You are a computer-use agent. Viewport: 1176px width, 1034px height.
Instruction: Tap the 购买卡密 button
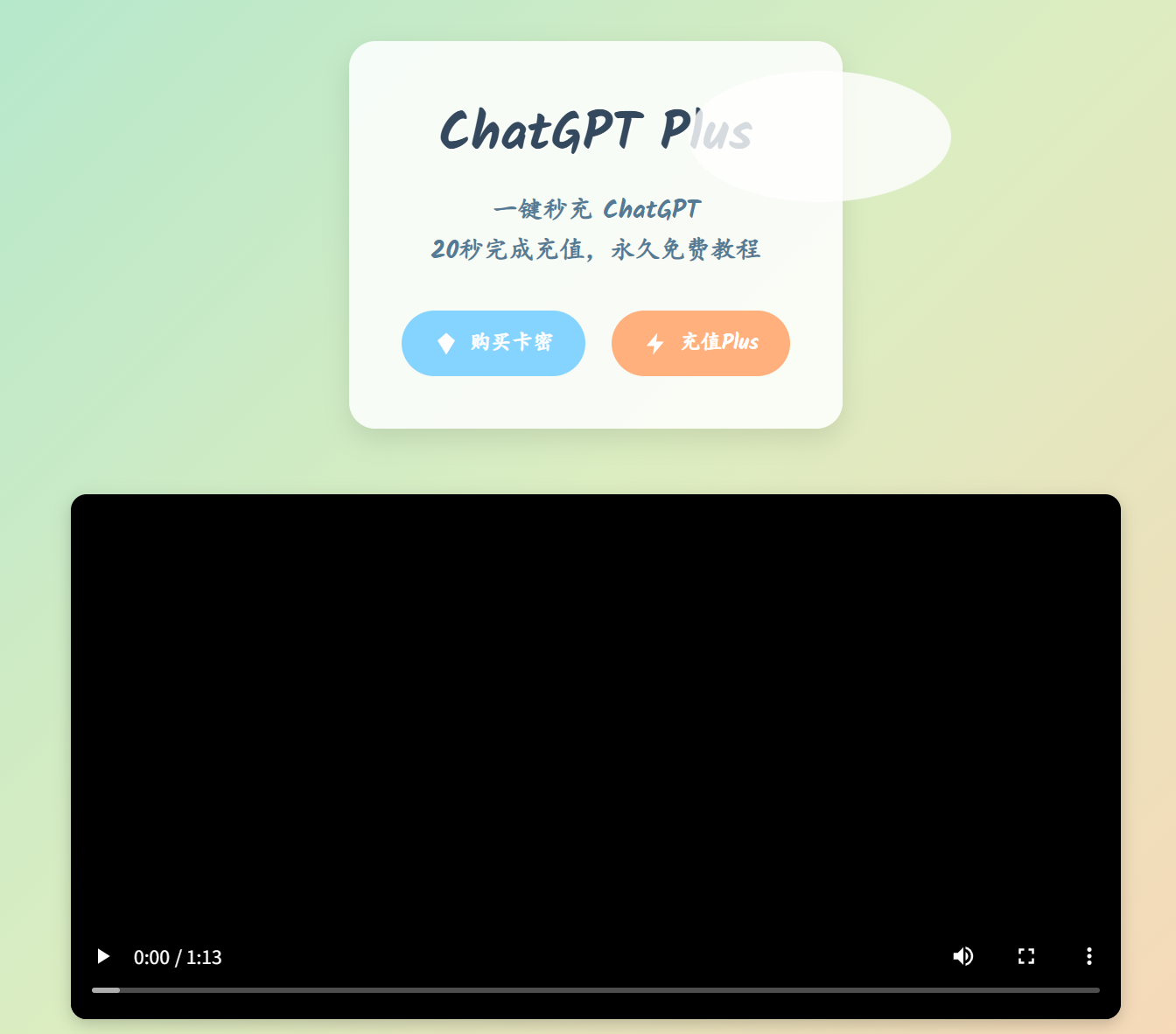[x=493, y=343]
